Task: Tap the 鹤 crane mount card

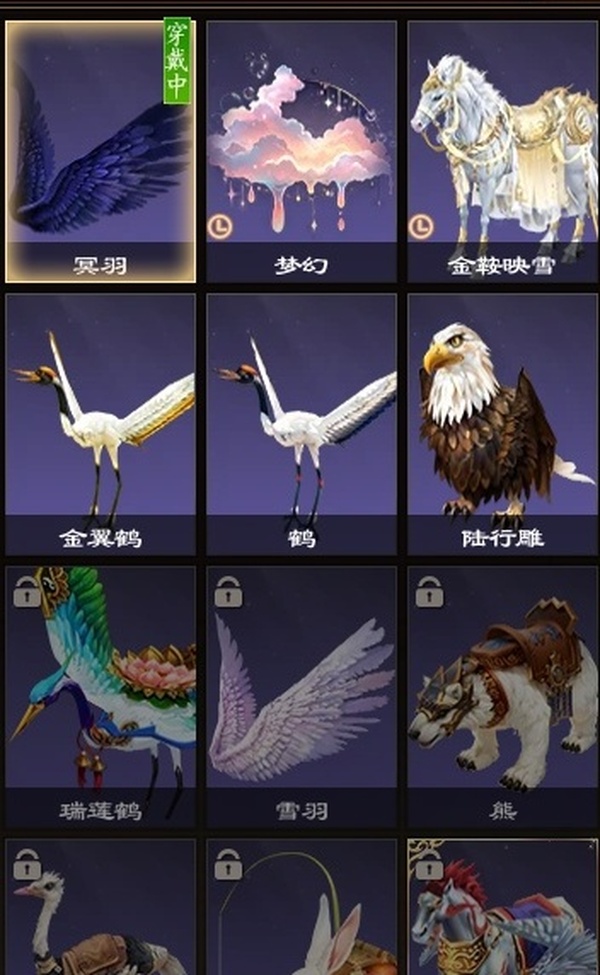Action: pos(301,423)
